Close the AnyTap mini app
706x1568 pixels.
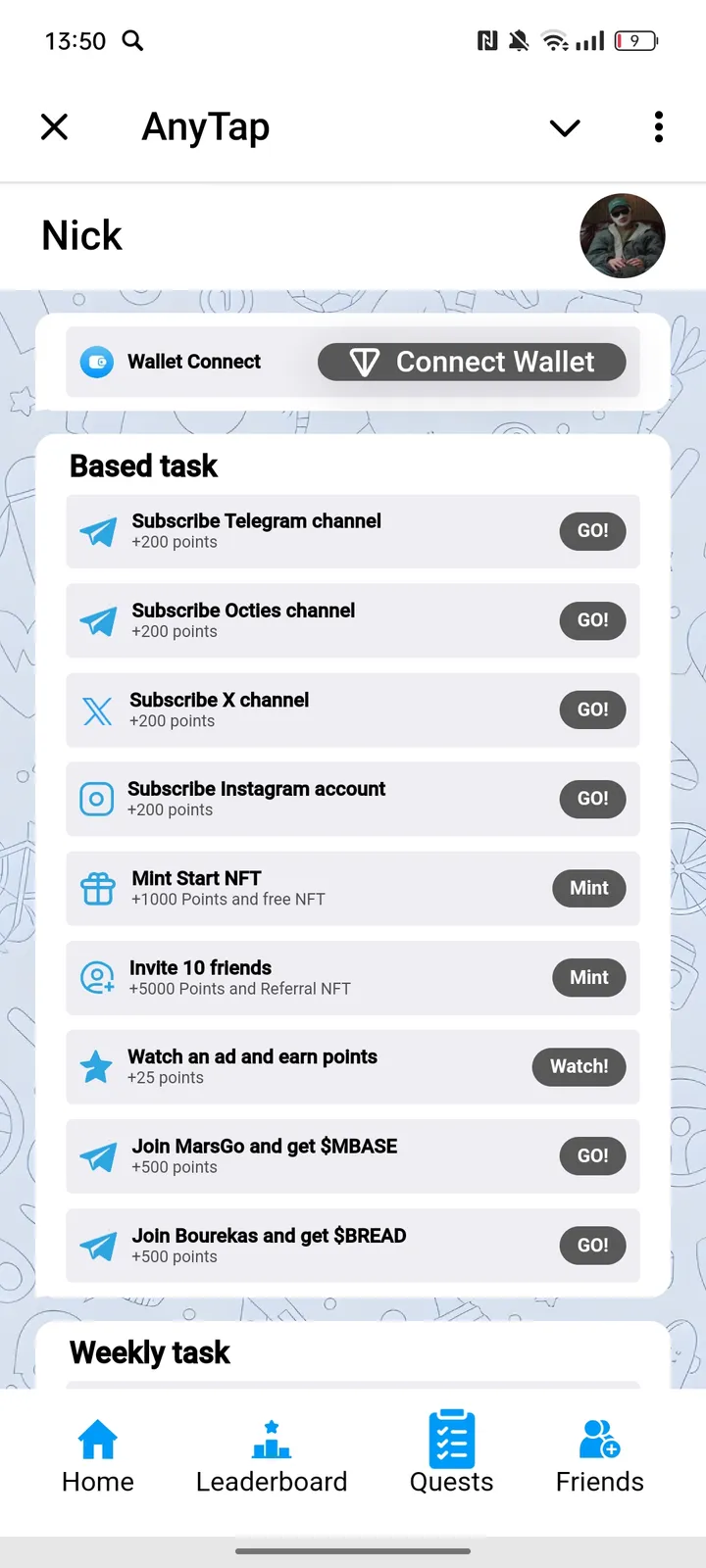55,127
